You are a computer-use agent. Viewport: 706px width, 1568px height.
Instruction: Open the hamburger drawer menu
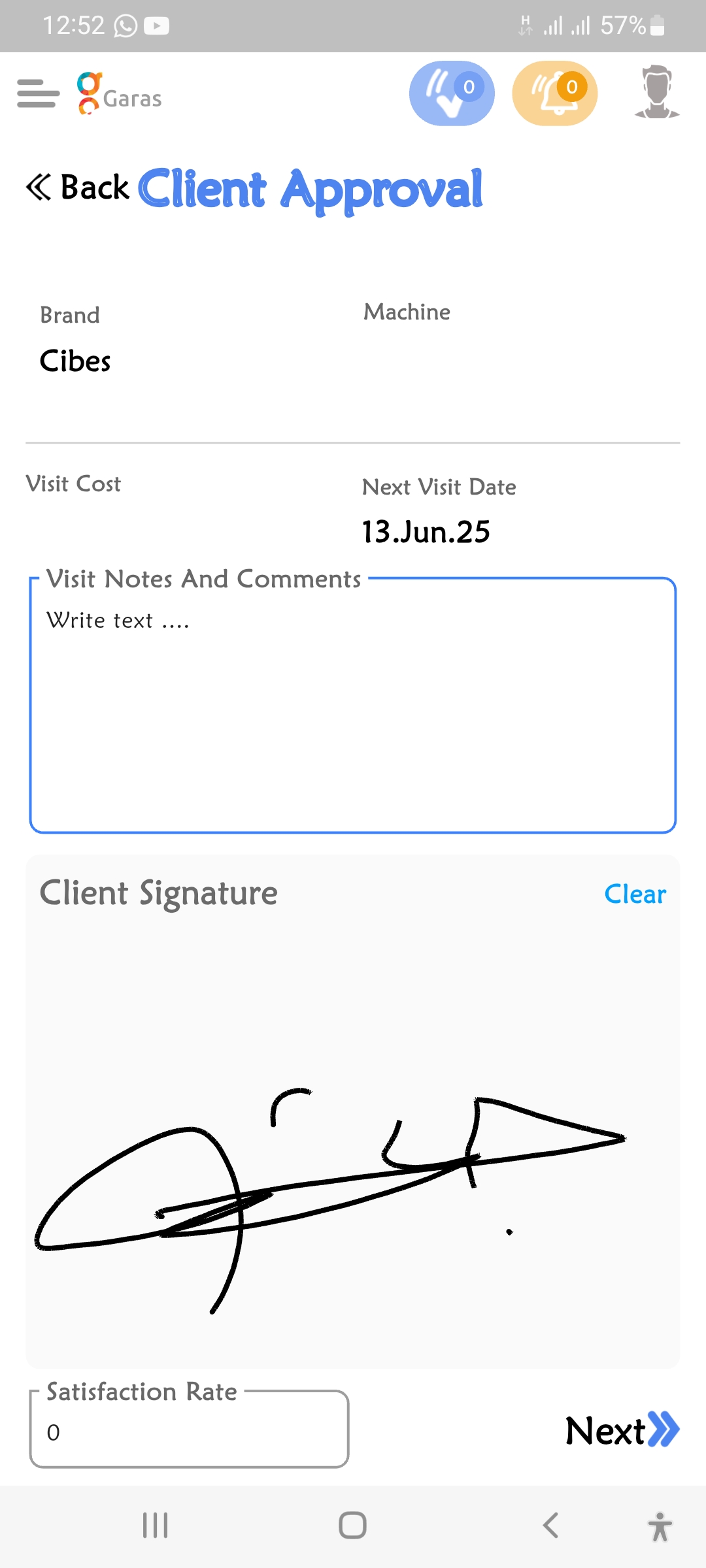[x=38, y=93]
